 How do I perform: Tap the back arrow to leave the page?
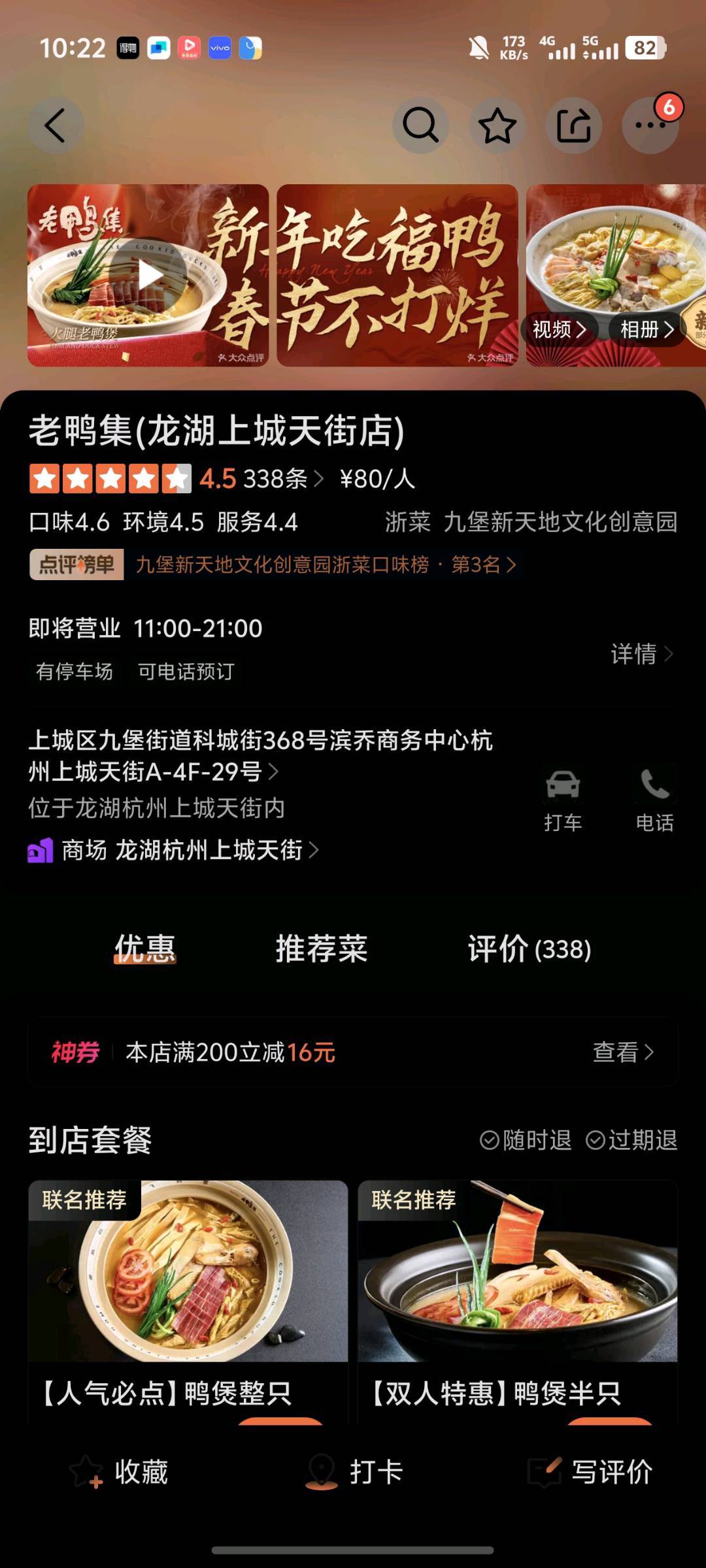[55, 126]
